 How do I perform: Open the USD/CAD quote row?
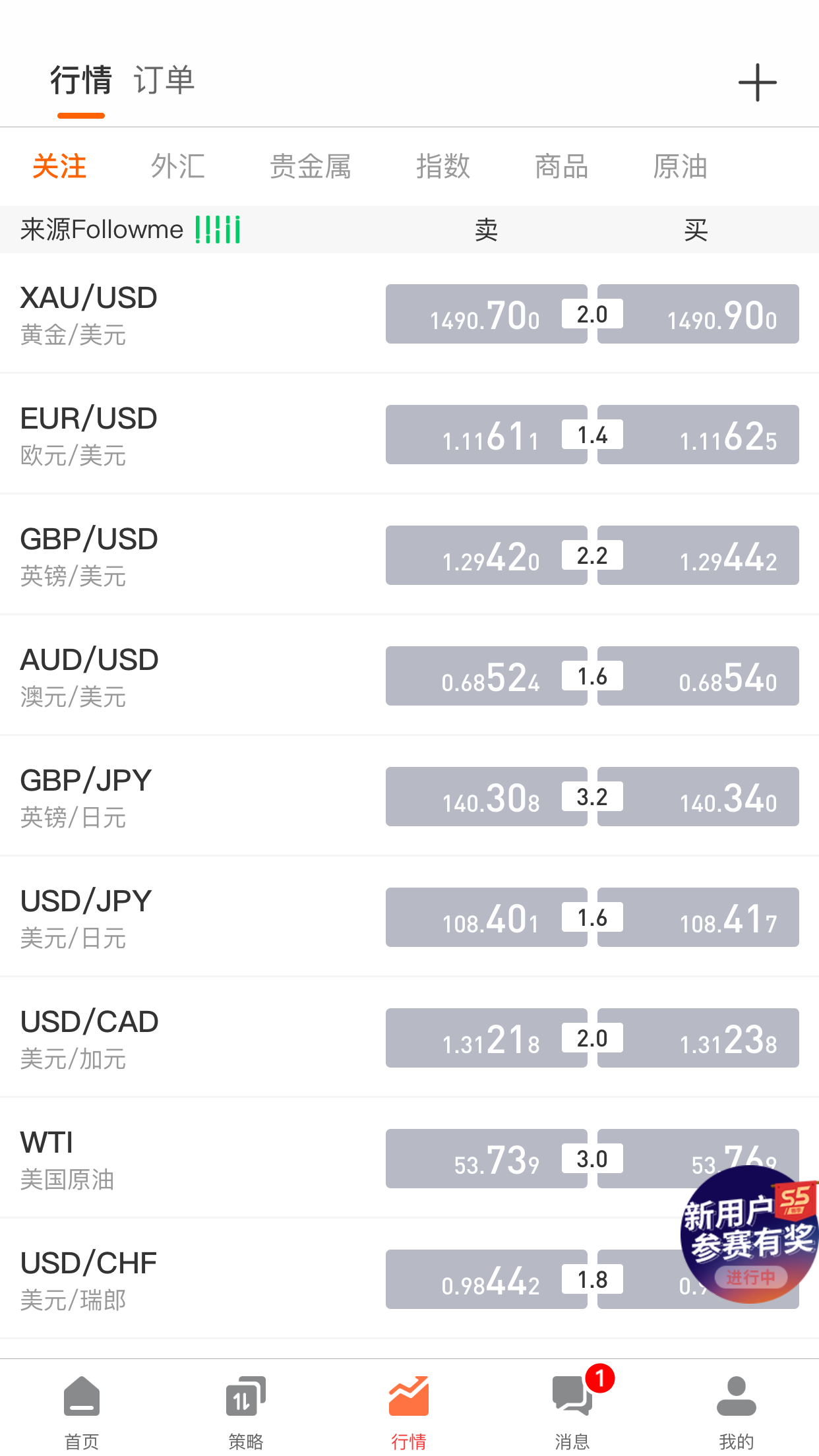click(409, 1037)
